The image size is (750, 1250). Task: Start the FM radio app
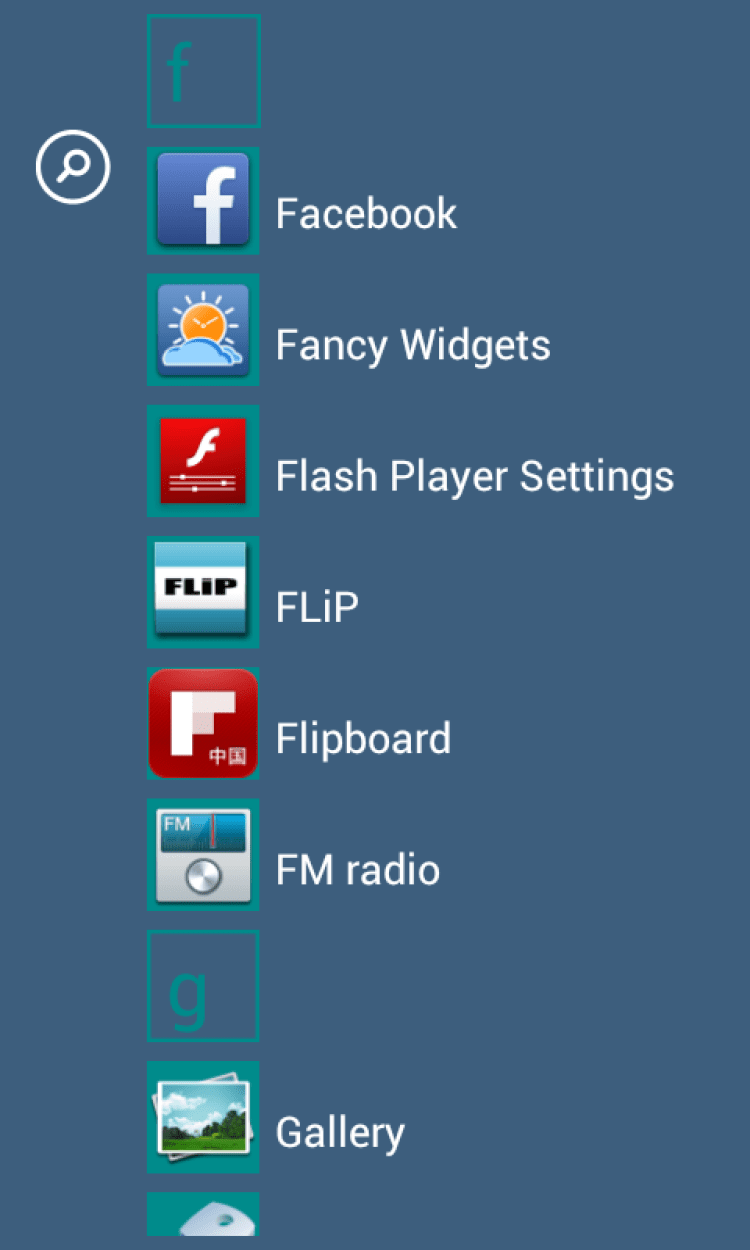[x=204, y=855]
